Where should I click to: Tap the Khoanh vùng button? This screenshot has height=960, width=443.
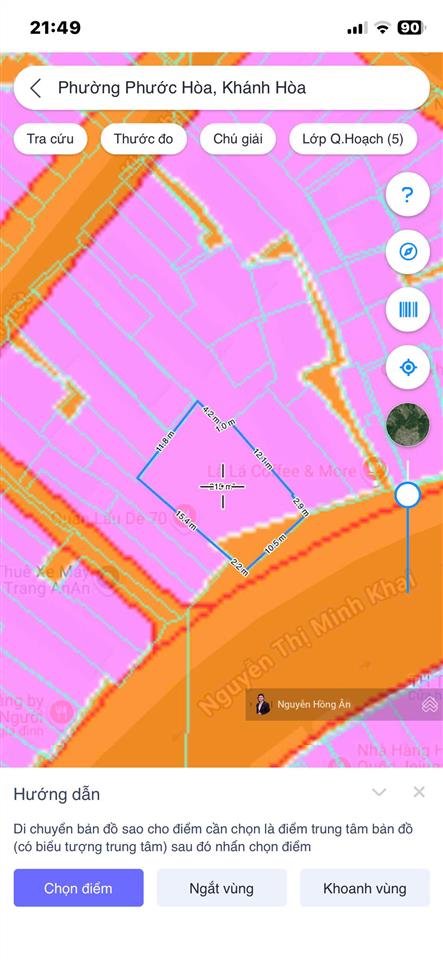pyautogui.click(x=365, y=888)
